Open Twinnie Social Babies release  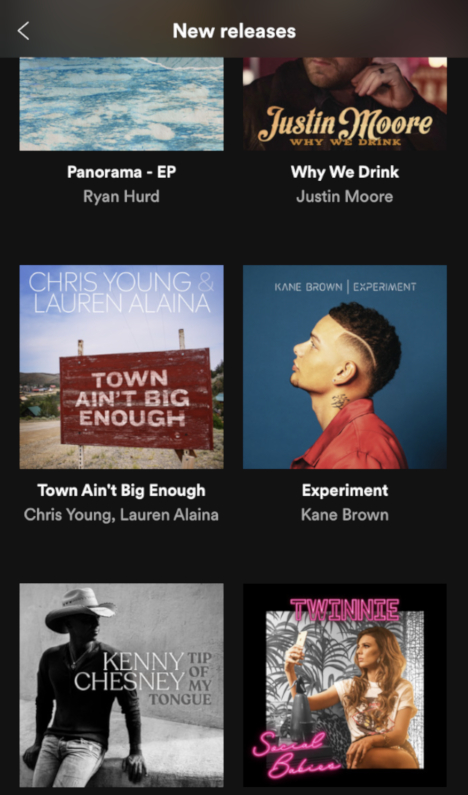(x=345, y=685)
